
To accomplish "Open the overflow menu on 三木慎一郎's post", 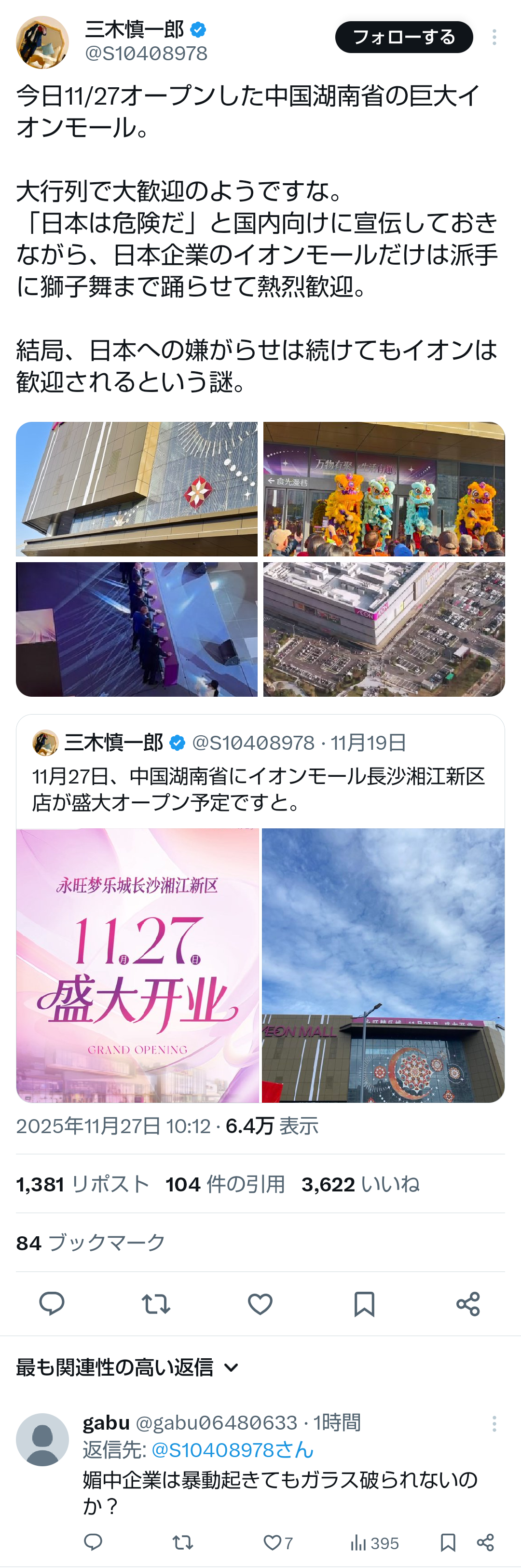I will pyautogui.click(x=494, y=37).
